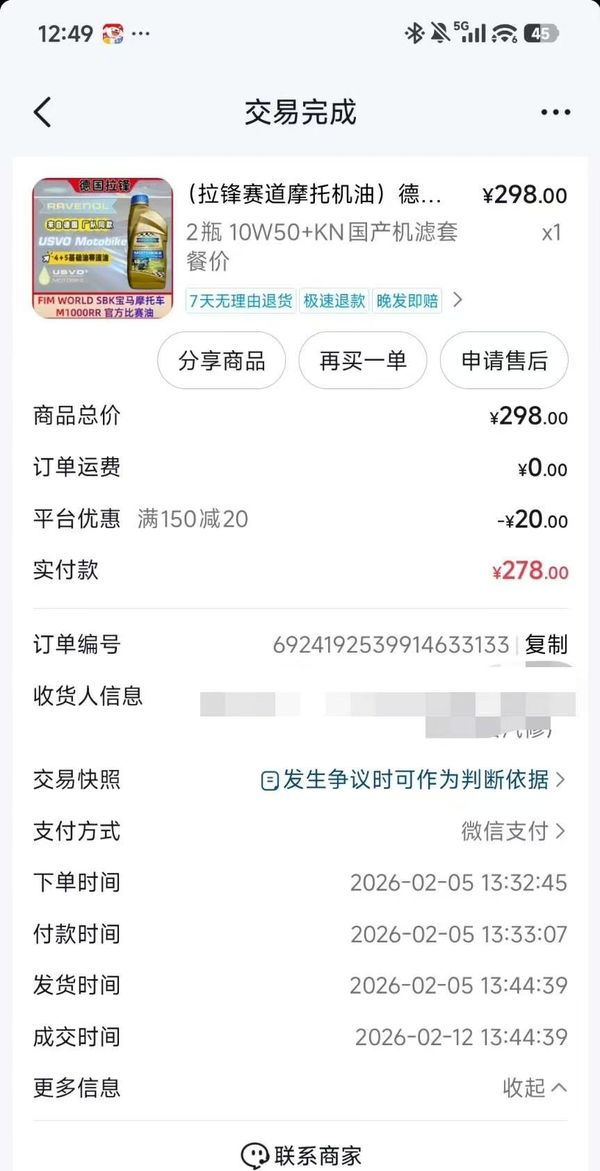Copy the order number with 复制

pos(546,645)
